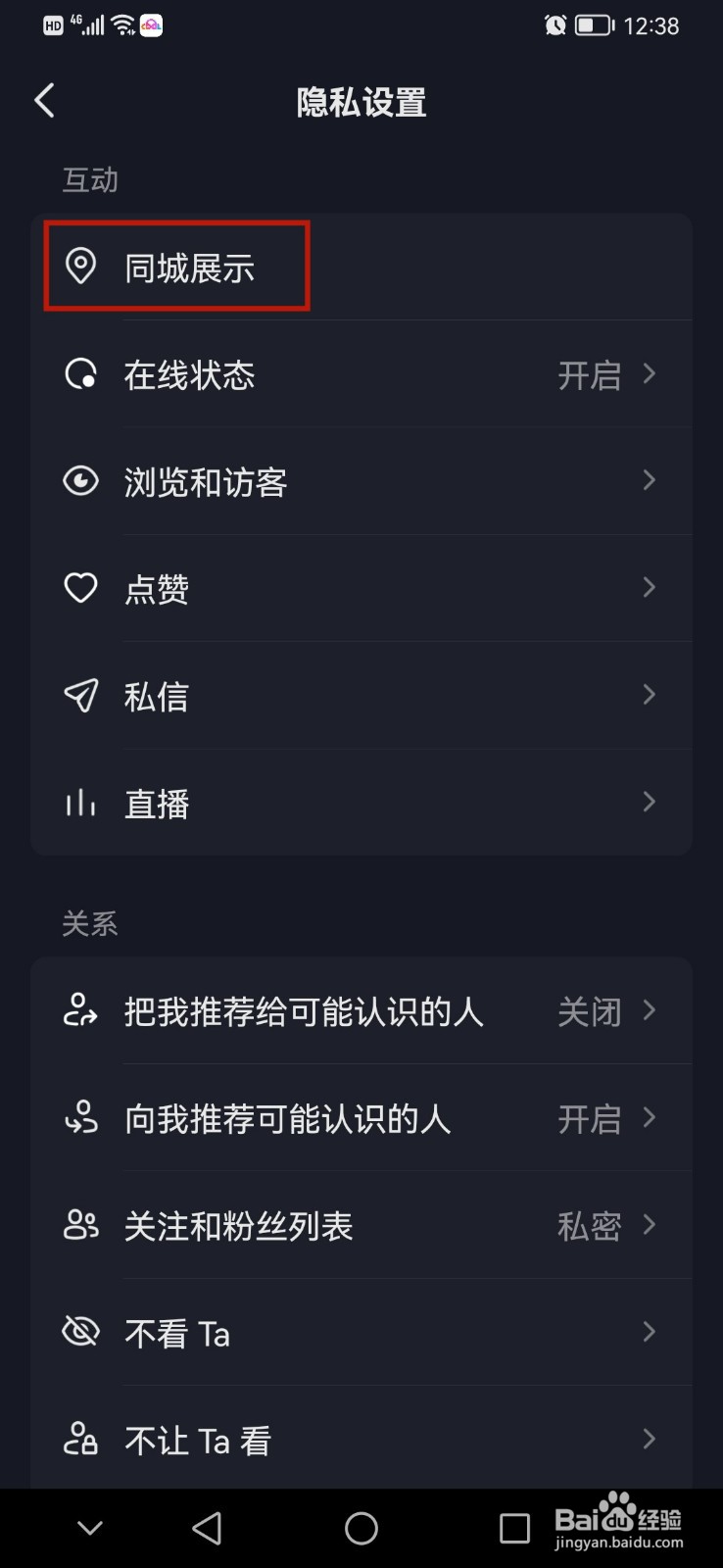
Task: Open 浏览和访客 settings
Action: click(361, 481)
